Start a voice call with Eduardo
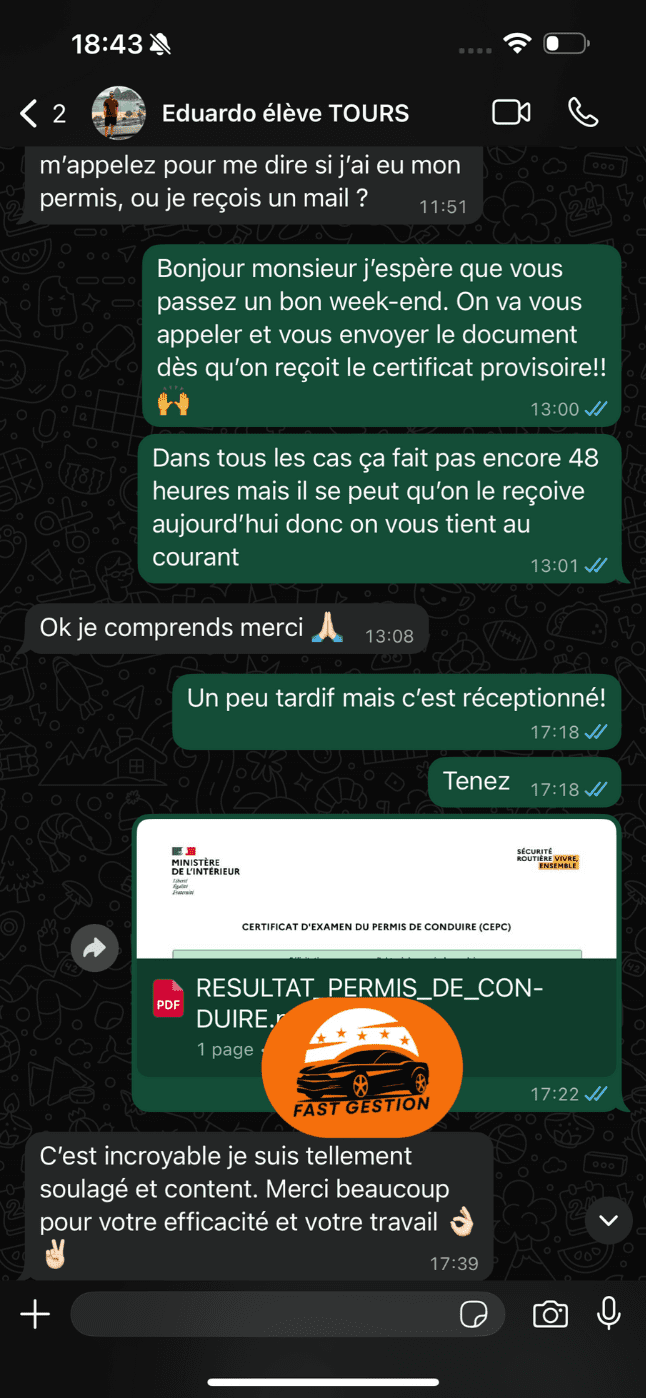Viewport: 646px width, 1398px height. coord(583,112)
